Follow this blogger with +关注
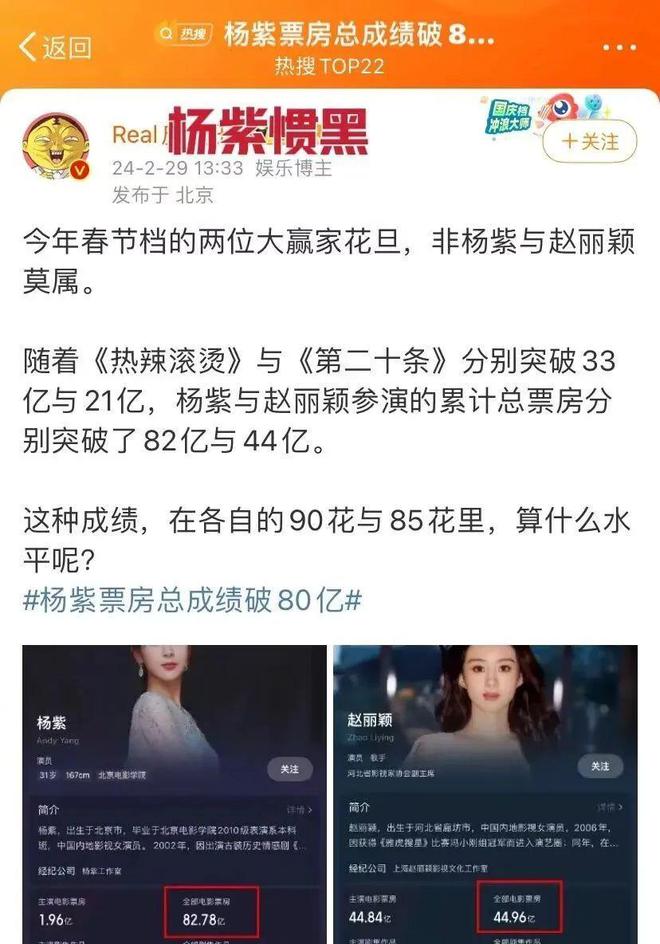The width and height of the screenshot is (660, 944). pyautogui.click(x=589, y=141)
